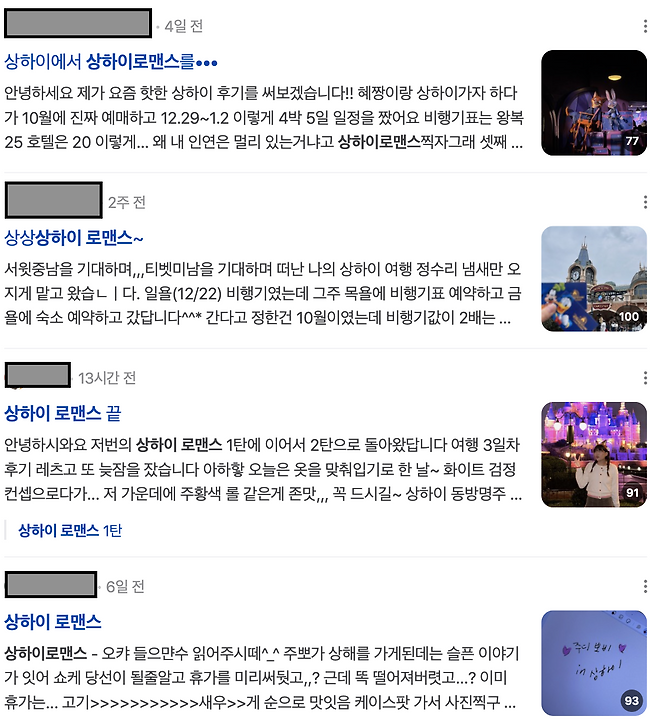Open the overflow menu for the 2주 전 post
658x719 pixels.
645,202
